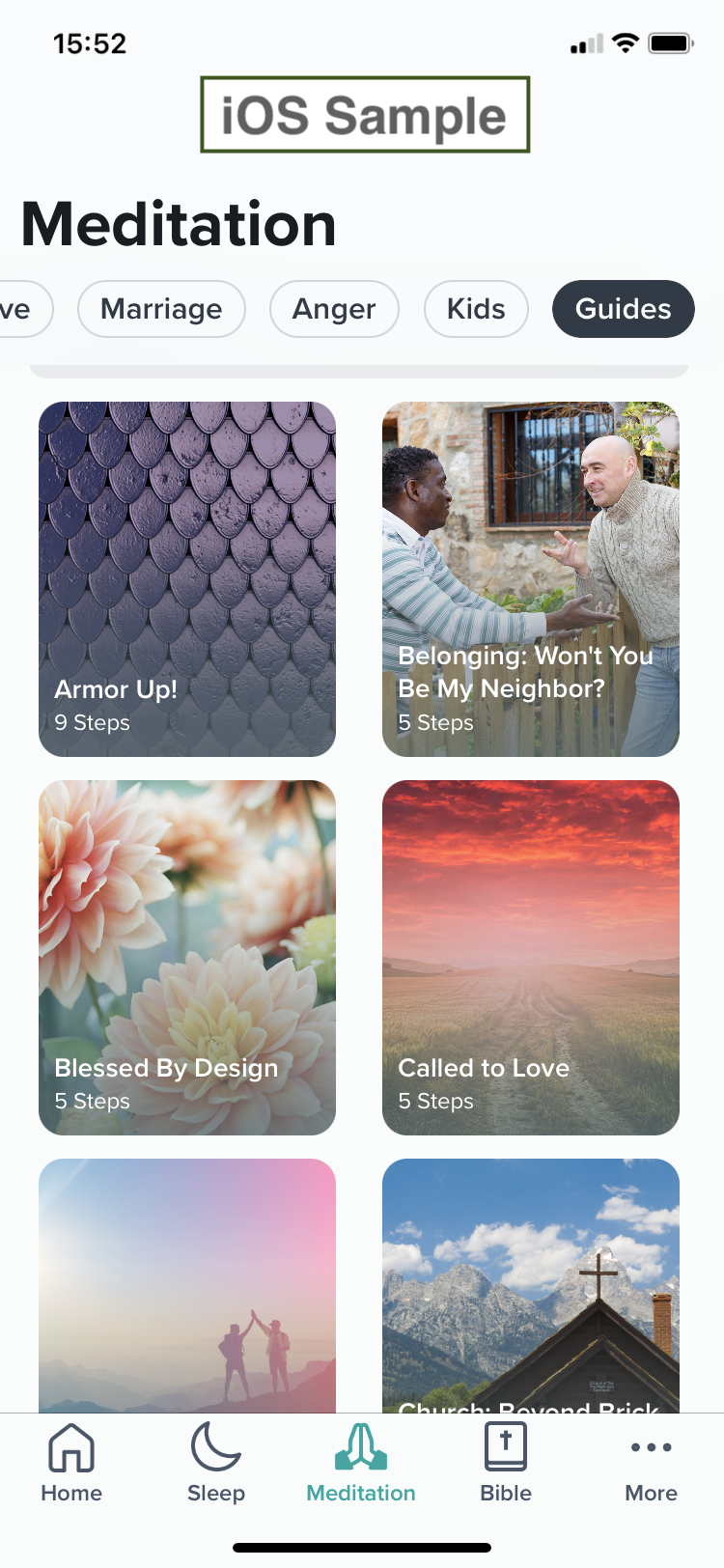Open Belonging: Won't You Be My Neighbor?
This screenshot has height=1568, width=724.
531,579
